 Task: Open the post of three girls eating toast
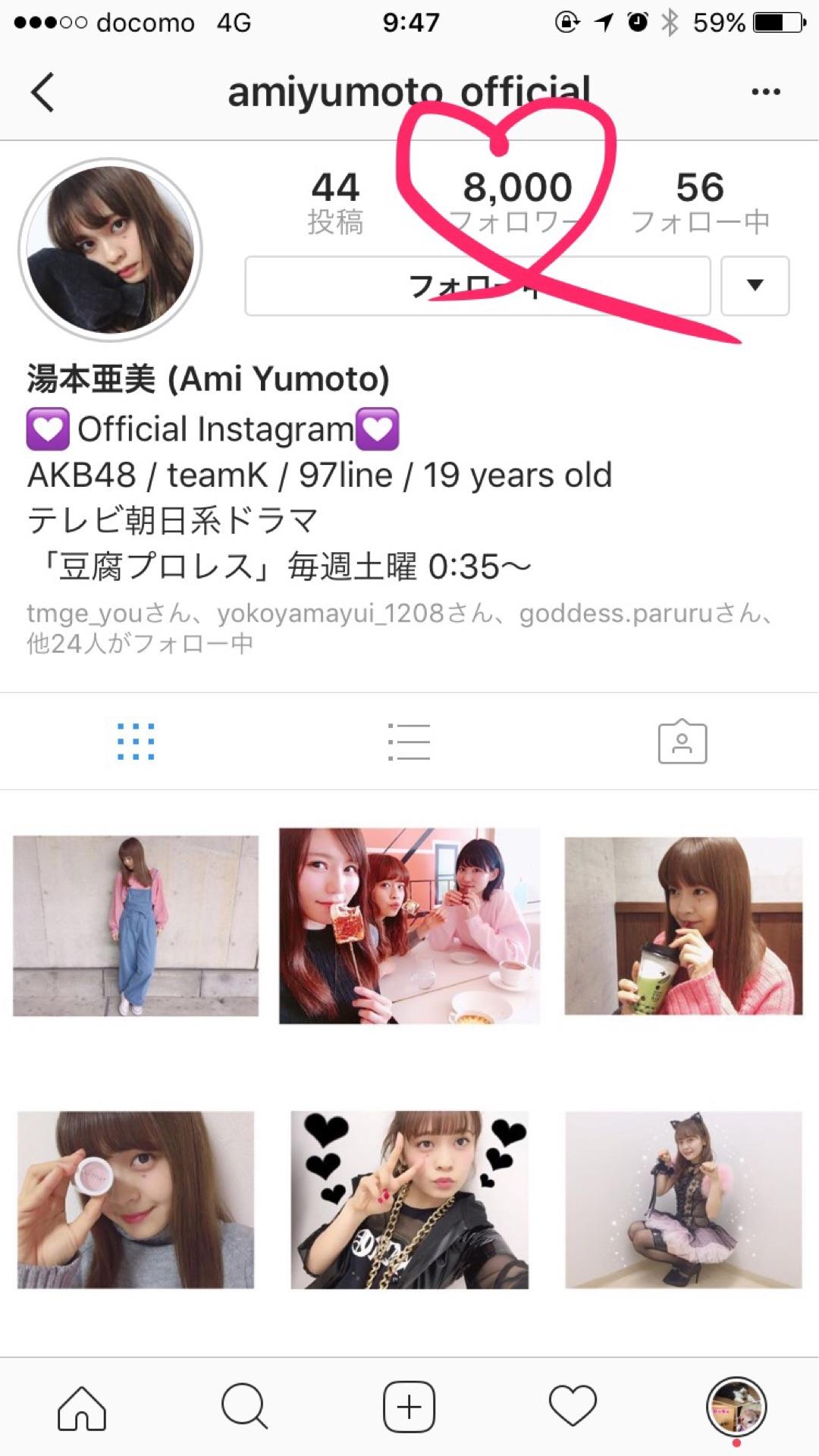tap(409, 926)
